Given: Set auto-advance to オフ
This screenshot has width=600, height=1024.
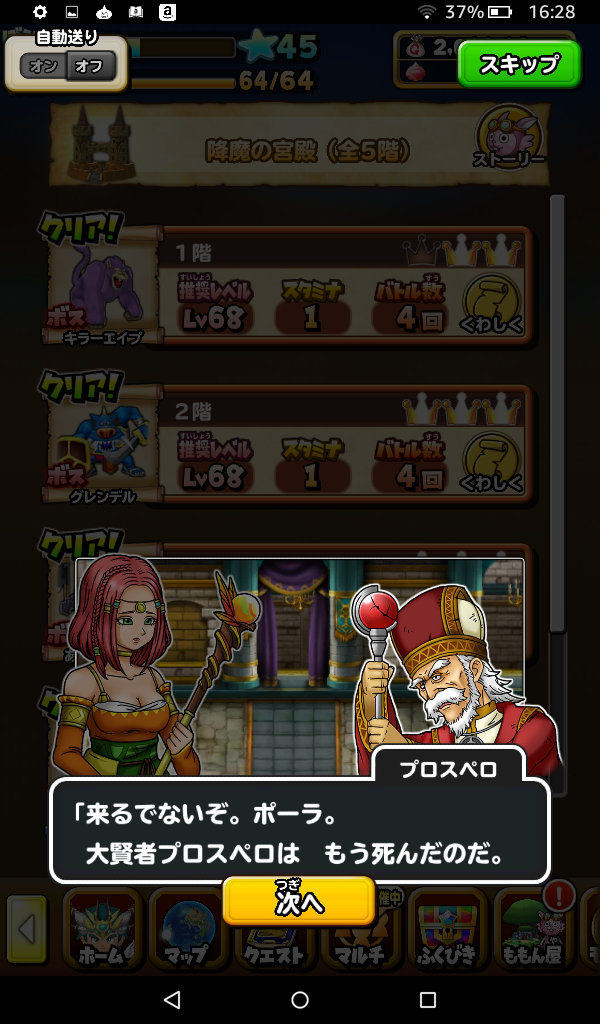Looking at the screenshot, I should tap(90, 67).
